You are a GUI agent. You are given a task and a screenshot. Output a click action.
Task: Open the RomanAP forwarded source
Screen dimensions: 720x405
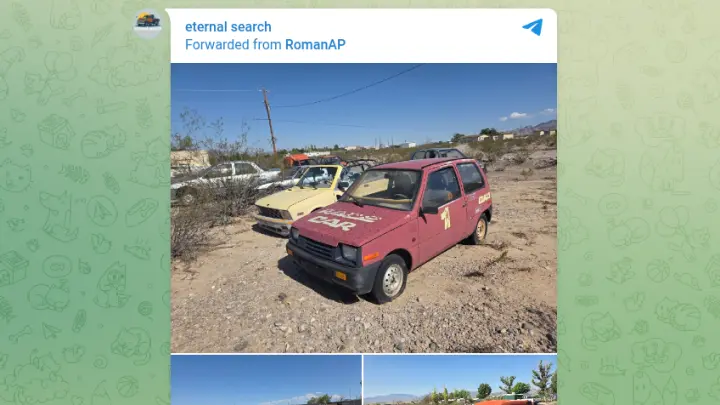315,45
